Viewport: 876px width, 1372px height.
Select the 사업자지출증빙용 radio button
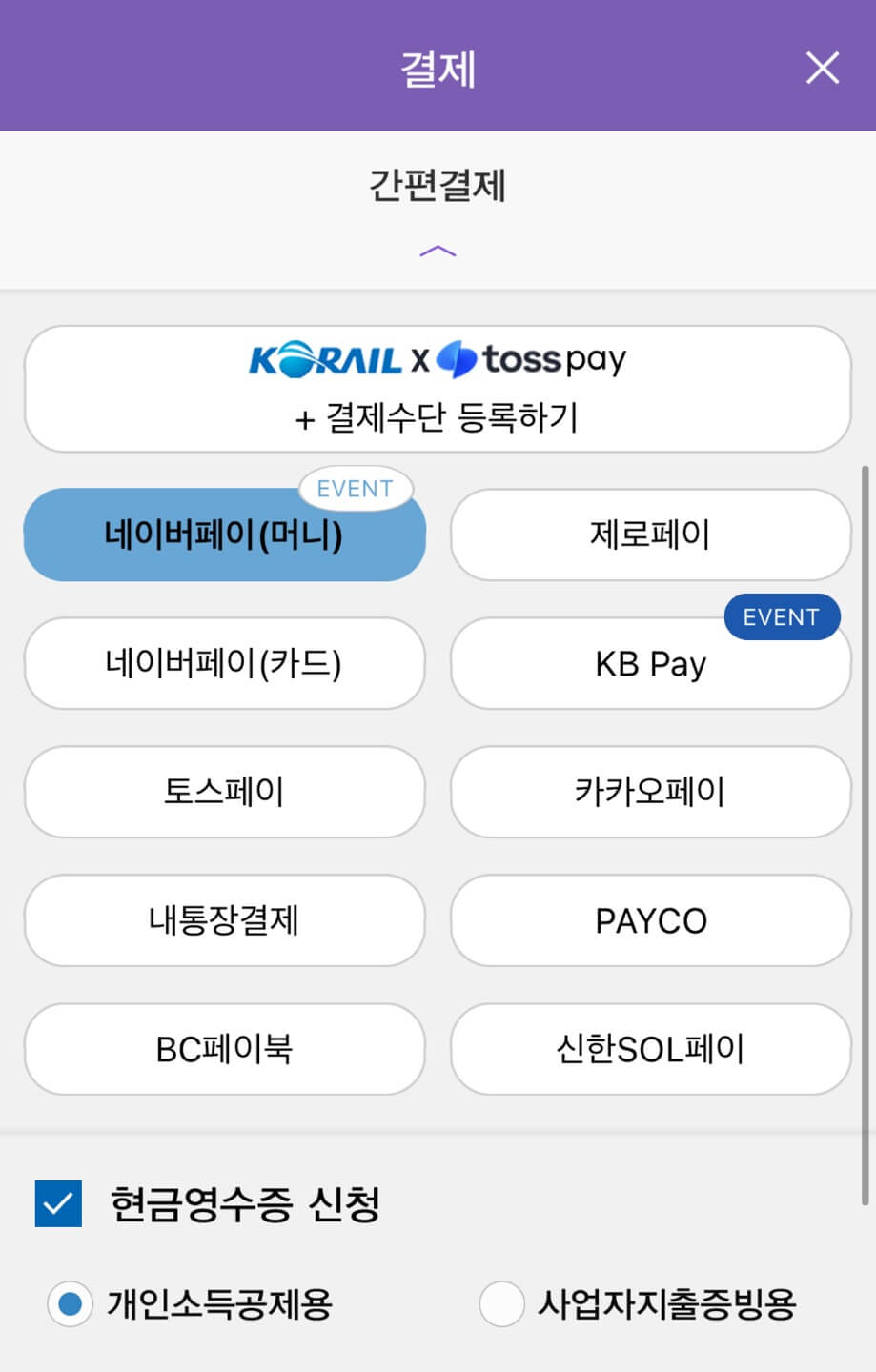tap(502, 1304)
